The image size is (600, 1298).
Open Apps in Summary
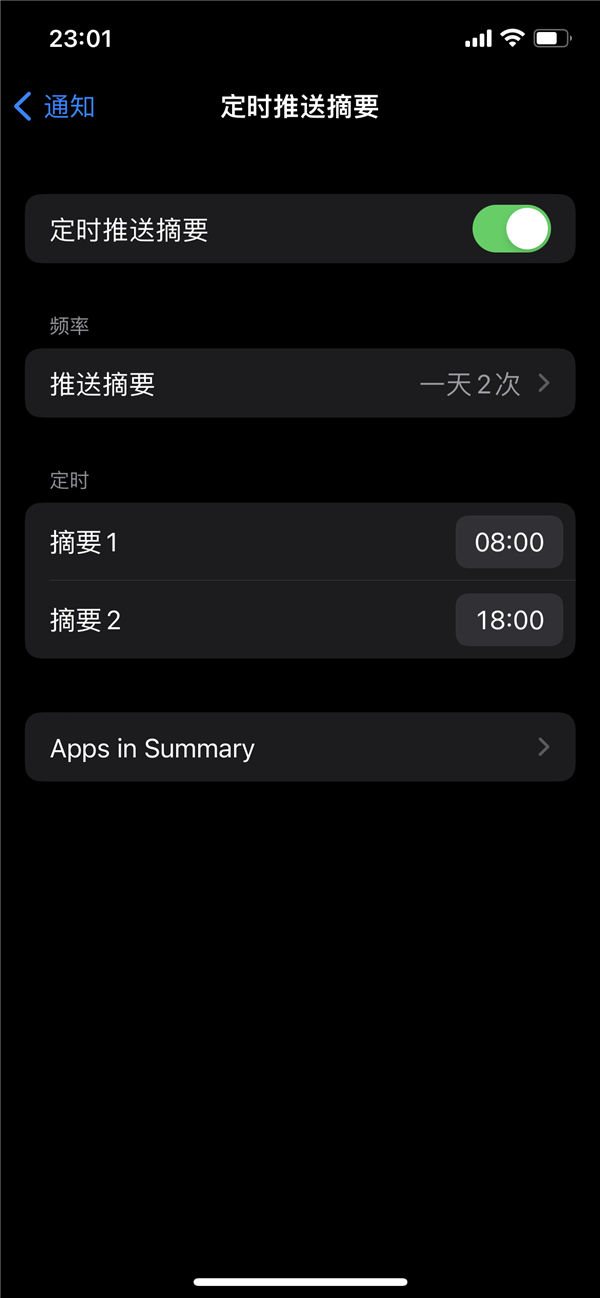pyautogui.click(x=300, y=747)
